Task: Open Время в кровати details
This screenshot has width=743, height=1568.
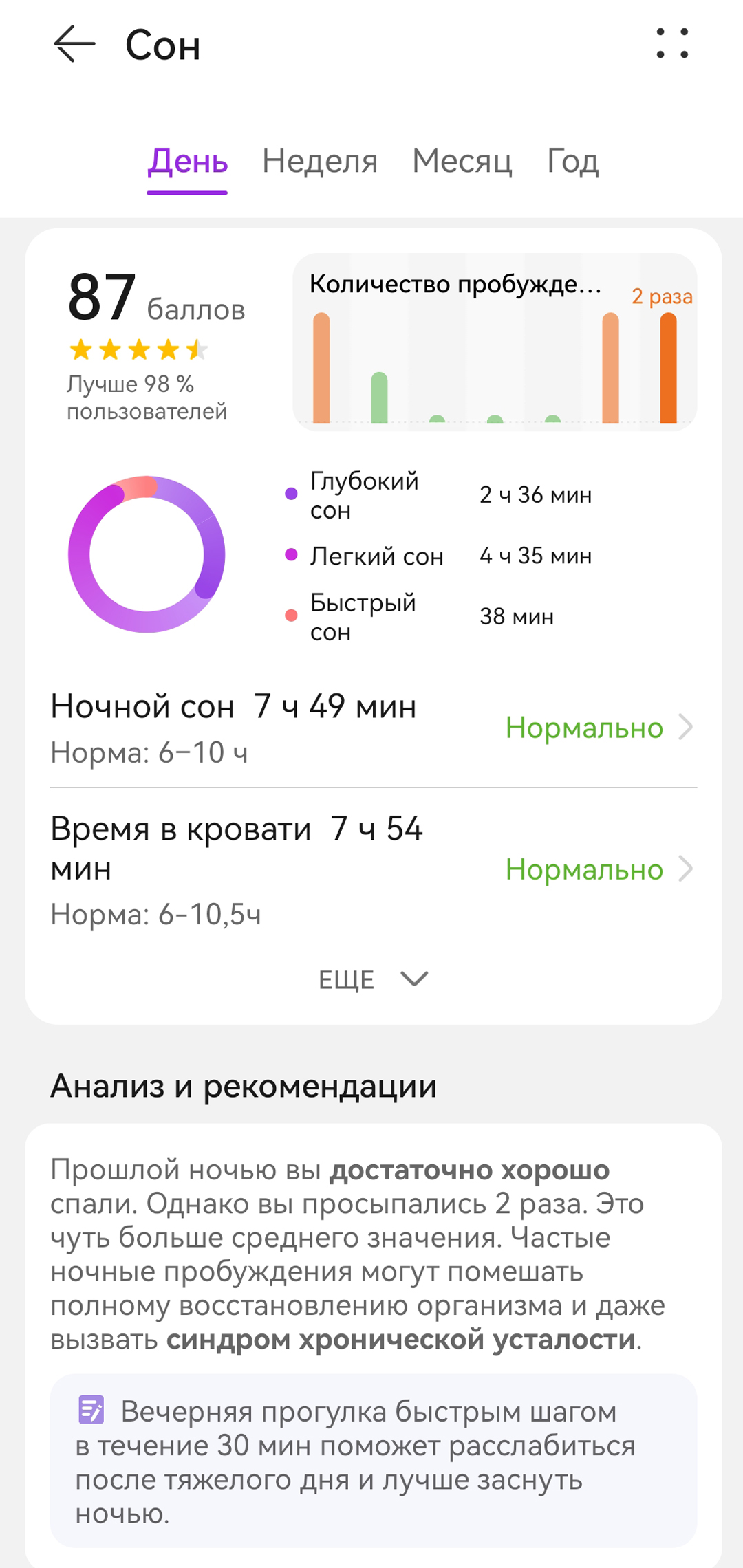Action: [x=373, y=869]
